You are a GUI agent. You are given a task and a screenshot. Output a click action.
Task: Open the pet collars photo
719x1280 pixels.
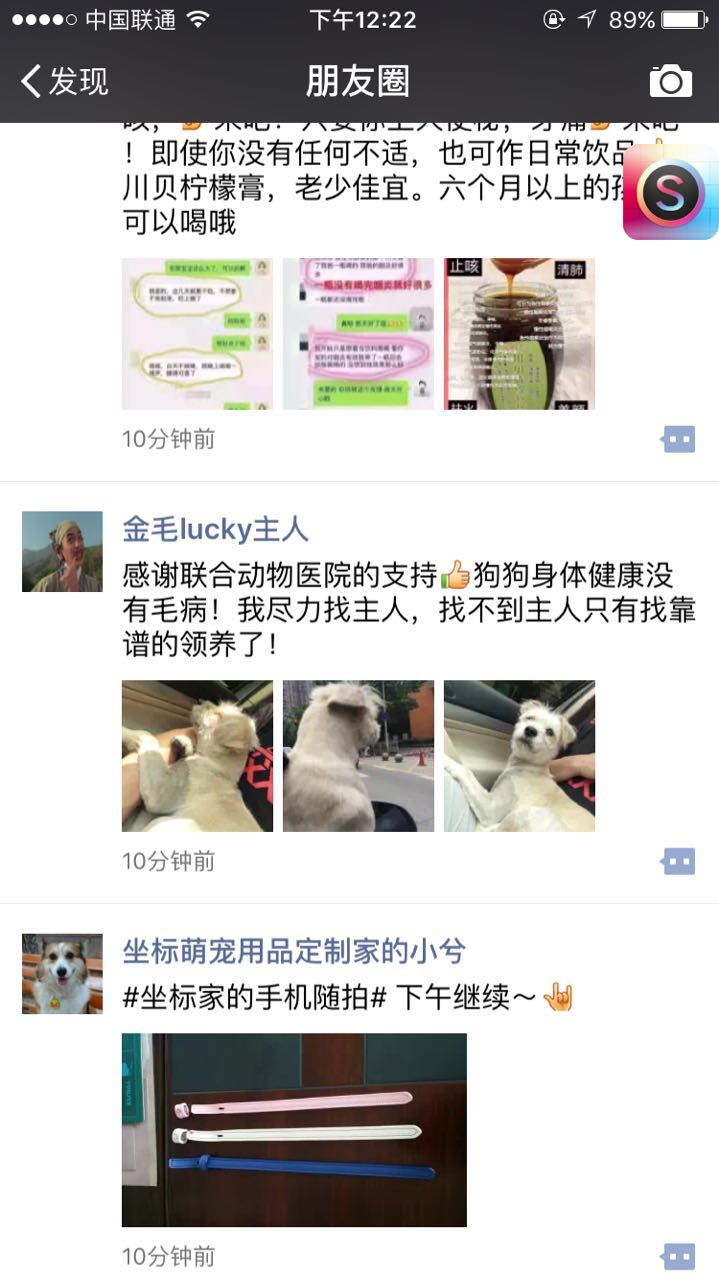[294, 1130]
